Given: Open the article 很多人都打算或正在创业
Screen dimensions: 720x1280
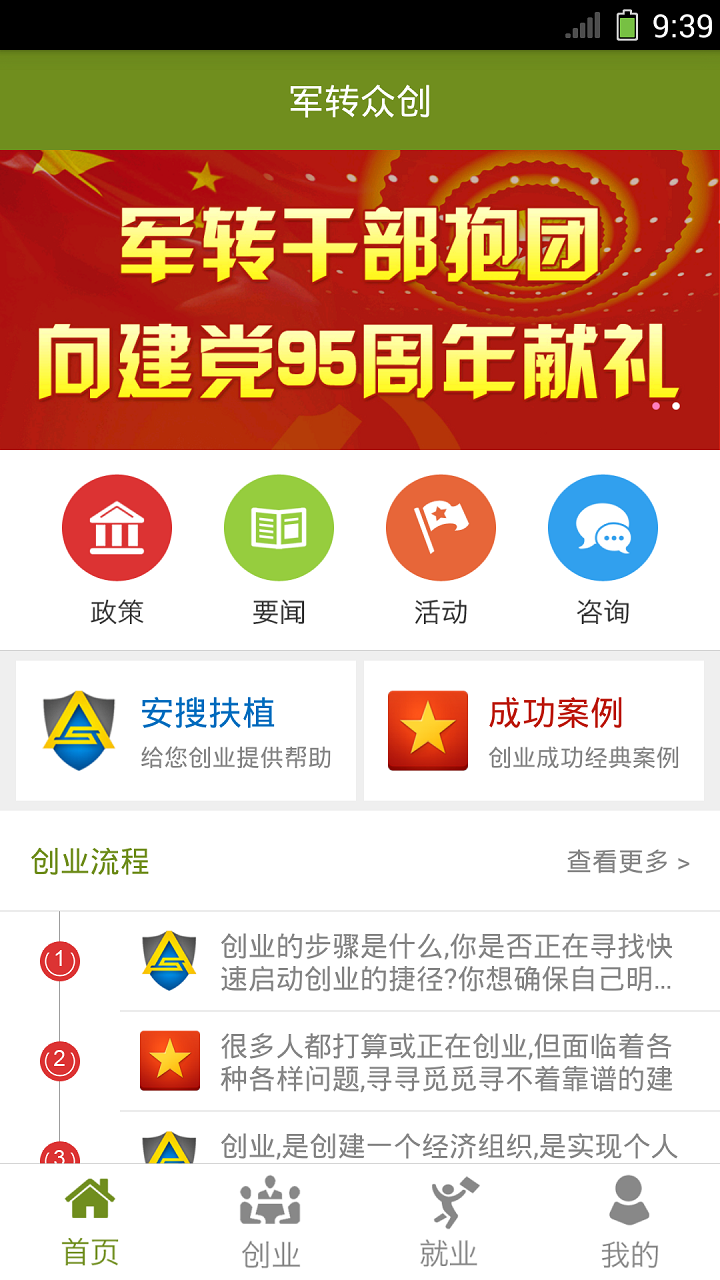Looking at the screenshot, I should tap(420, 1062).
